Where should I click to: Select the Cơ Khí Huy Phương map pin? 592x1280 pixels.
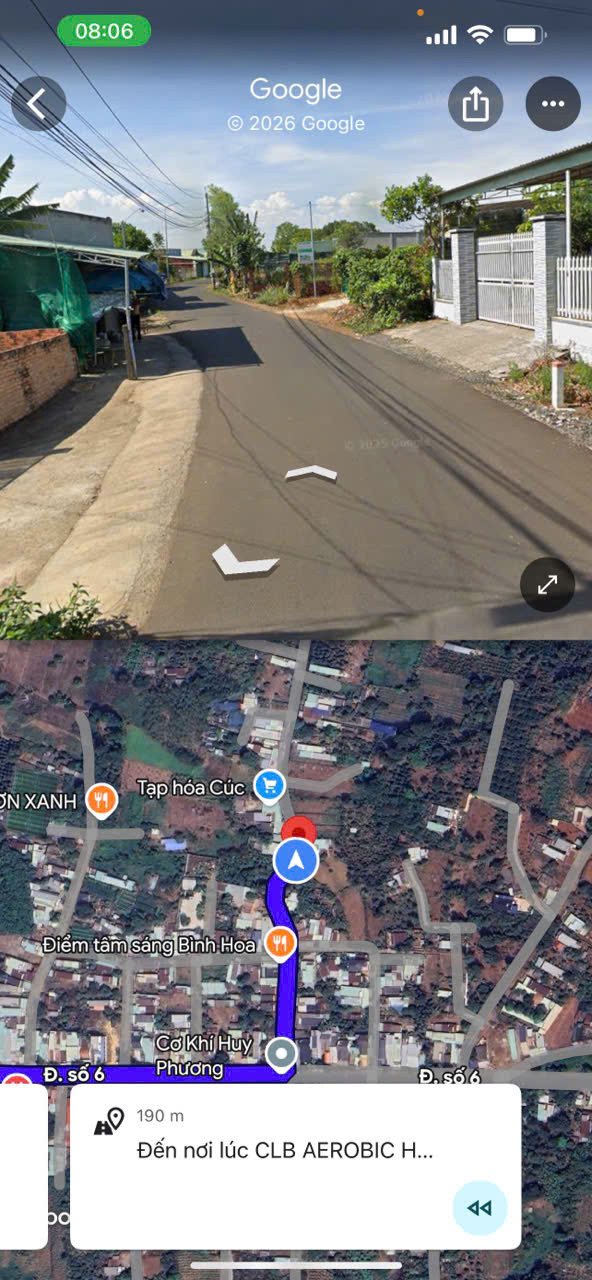(282, 1054)
